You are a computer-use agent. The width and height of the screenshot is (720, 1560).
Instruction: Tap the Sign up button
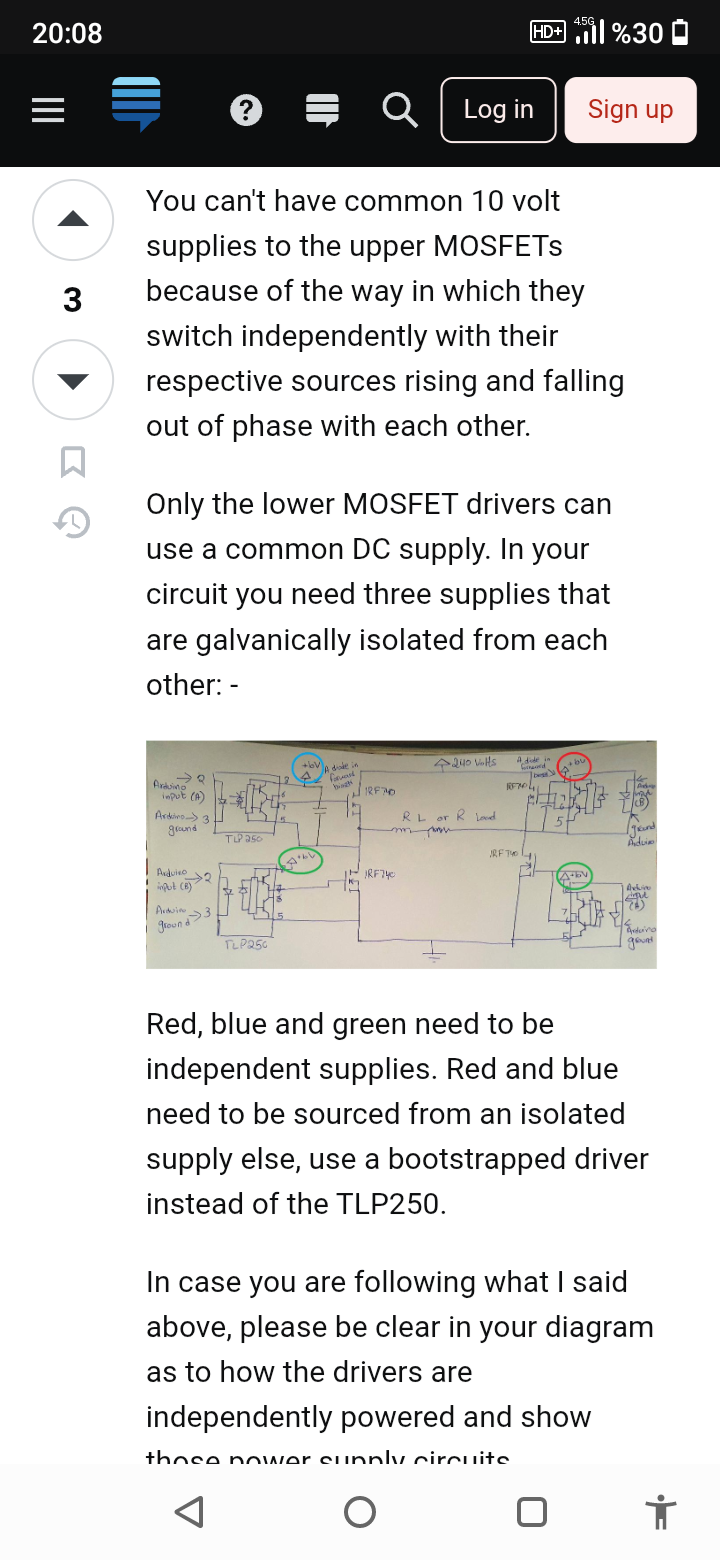630,110
